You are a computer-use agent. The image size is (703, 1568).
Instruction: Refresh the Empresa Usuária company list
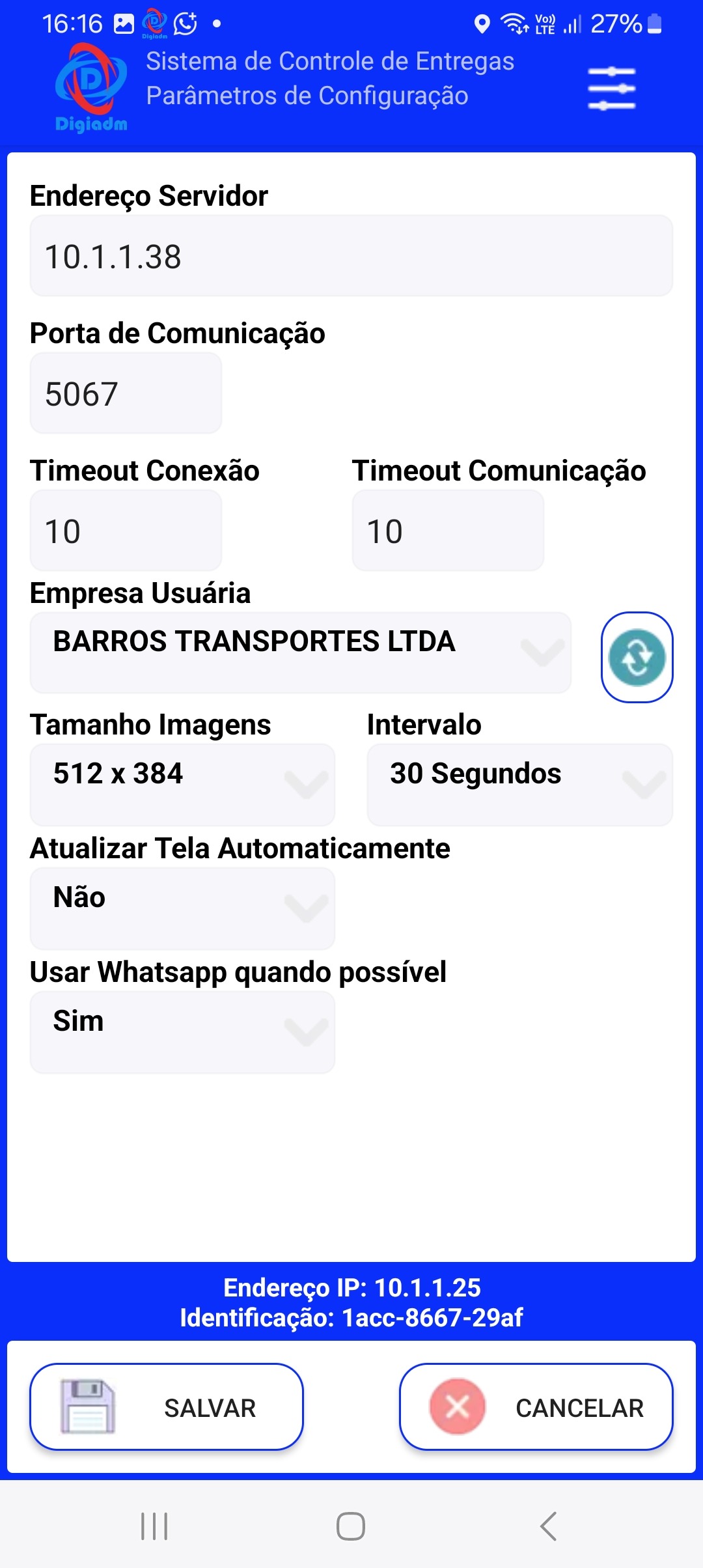point(637,657)
